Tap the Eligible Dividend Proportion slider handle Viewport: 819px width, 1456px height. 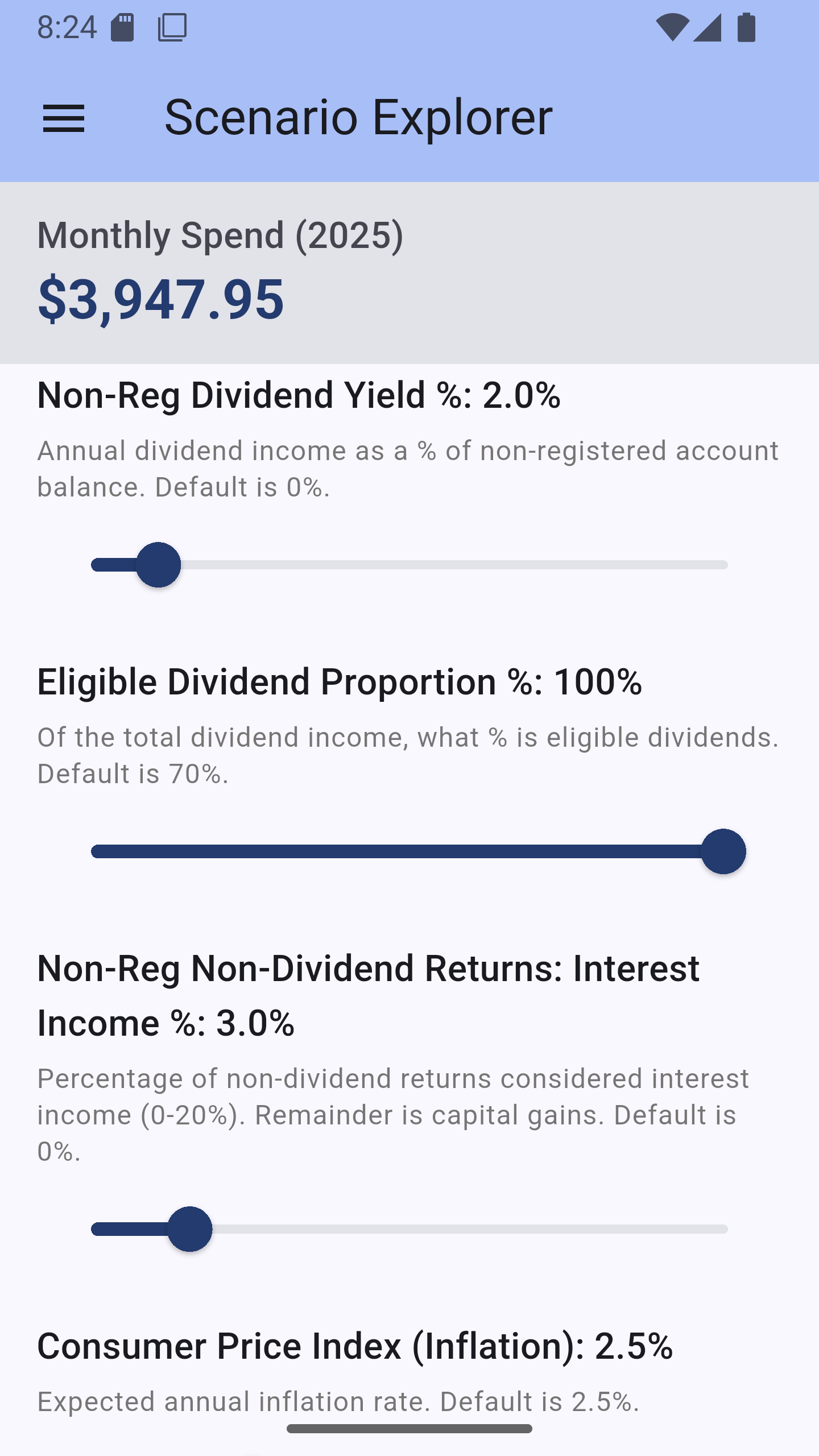(x=723, y=851)
